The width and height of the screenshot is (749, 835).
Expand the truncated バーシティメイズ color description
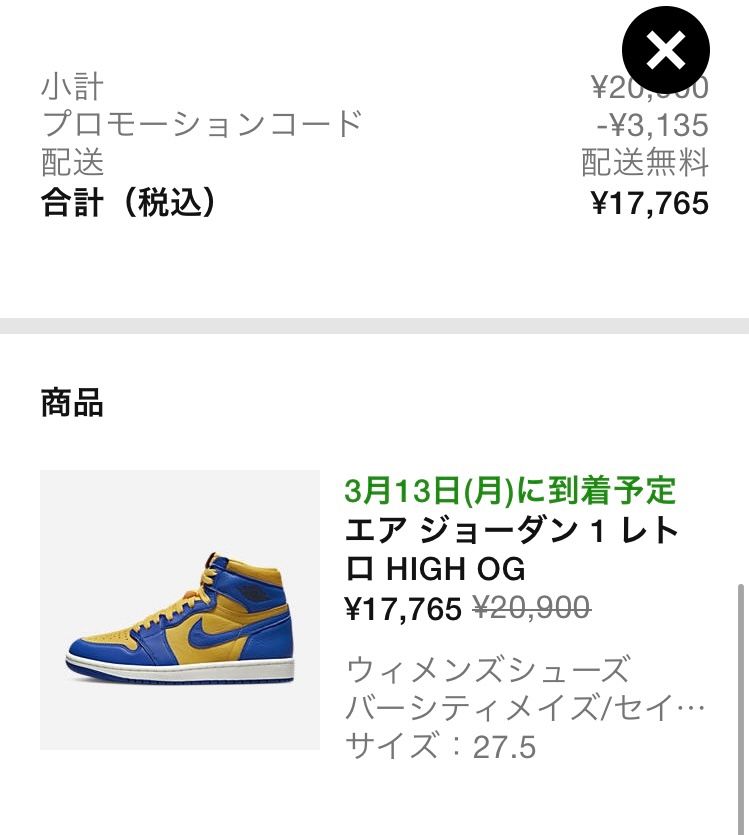click(x=514, y=705)
